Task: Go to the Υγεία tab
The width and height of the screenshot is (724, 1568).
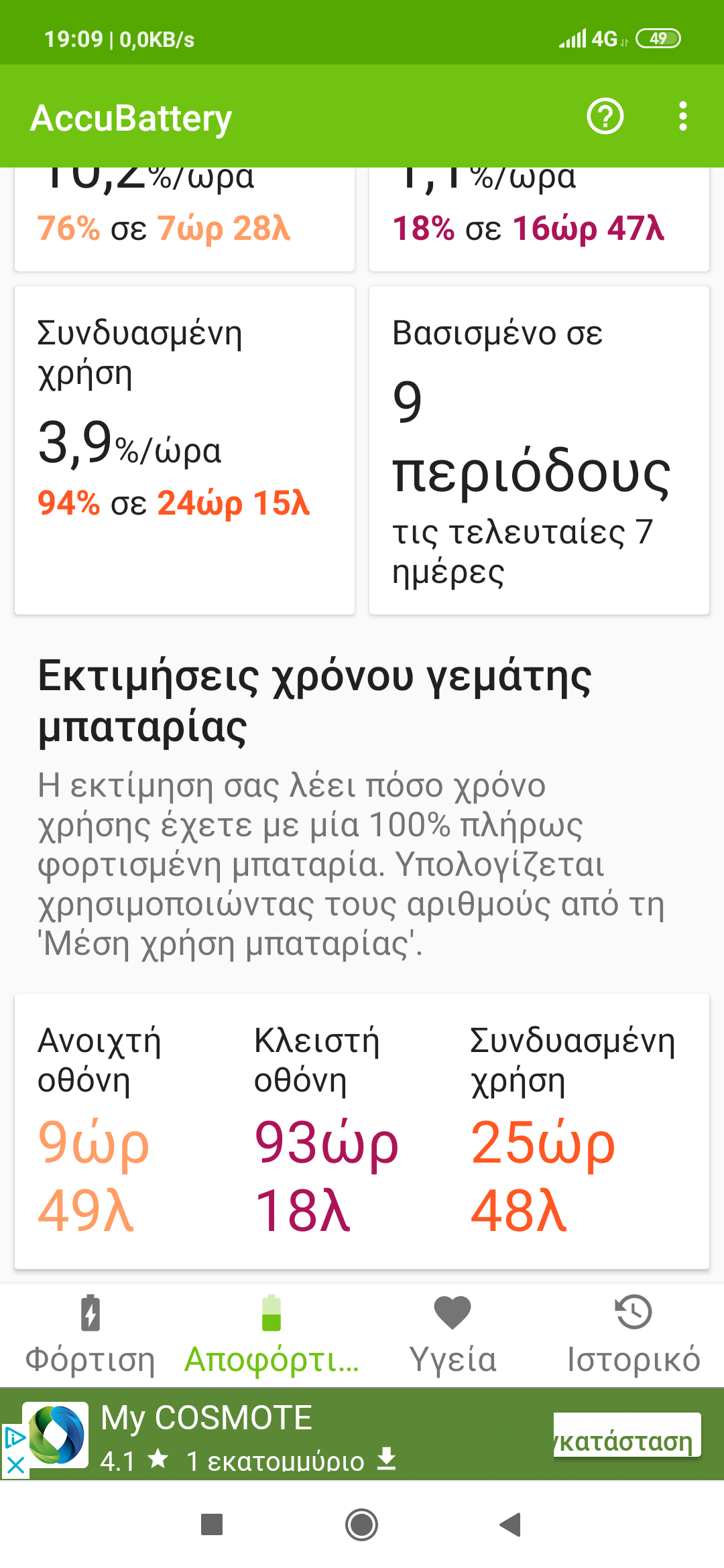Action: coord(452,1333)
